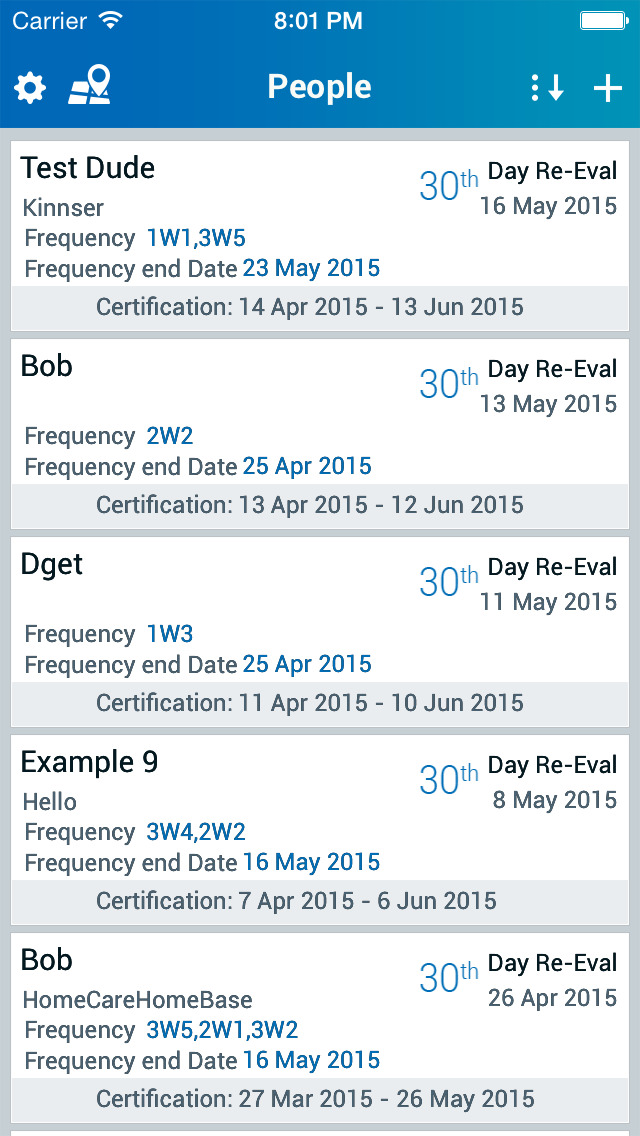Image resolution: width=640 pixels, height=1136 pixels.
Task: Open the settings gear
Action: tap(30, 88)
